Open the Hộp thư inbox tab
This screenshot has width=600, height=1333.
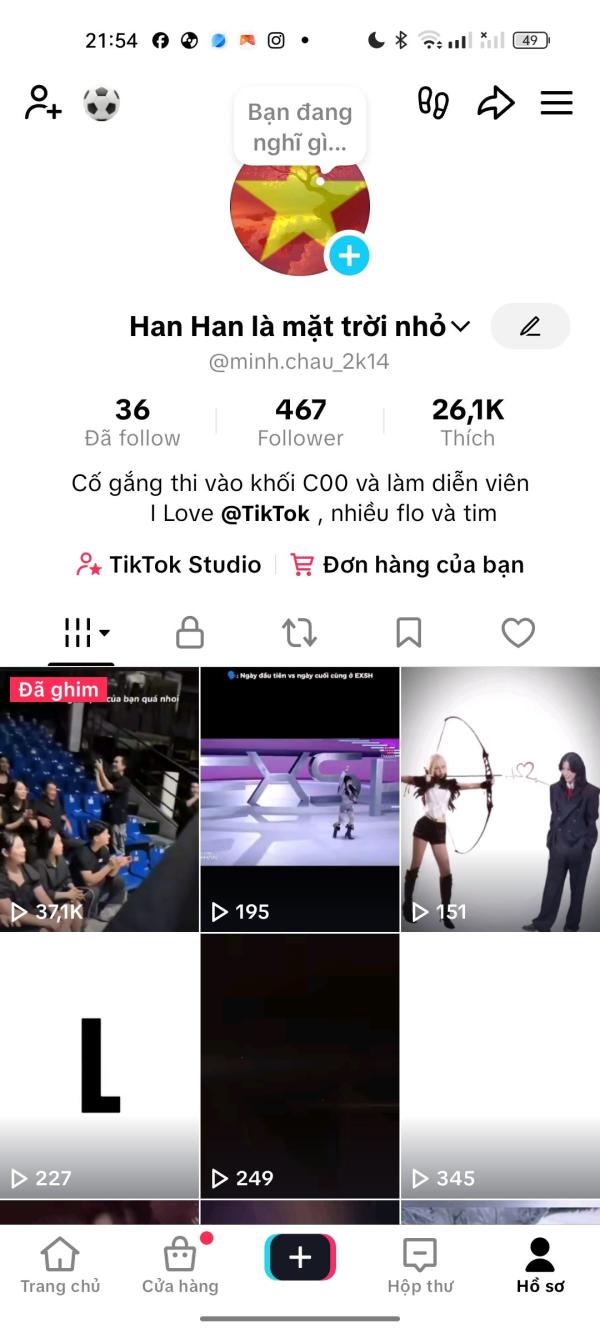(420, 1265)
